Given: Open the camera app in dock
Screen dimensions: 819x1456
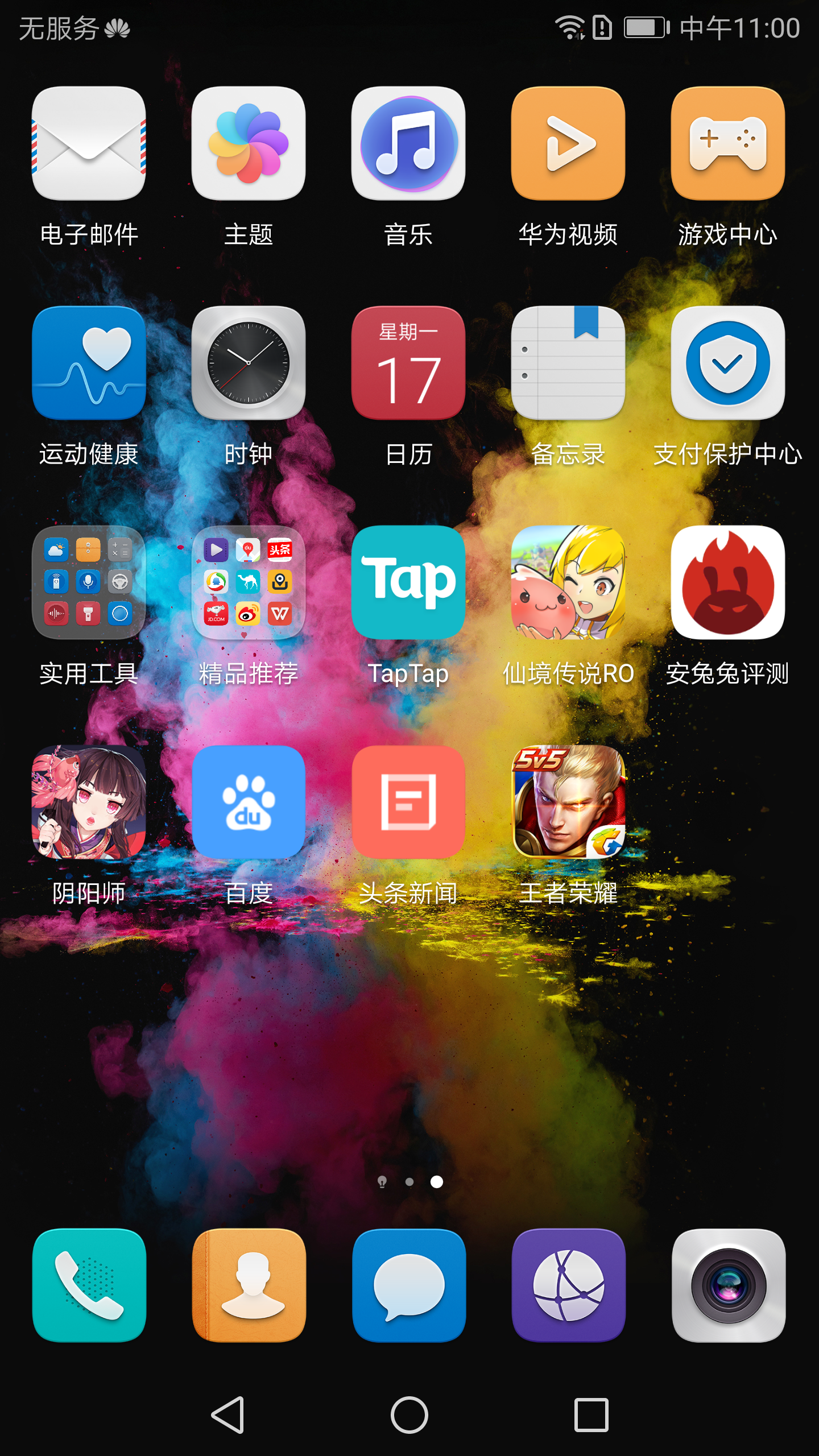Looking at the screenshot, I should tap(728, 1285).
